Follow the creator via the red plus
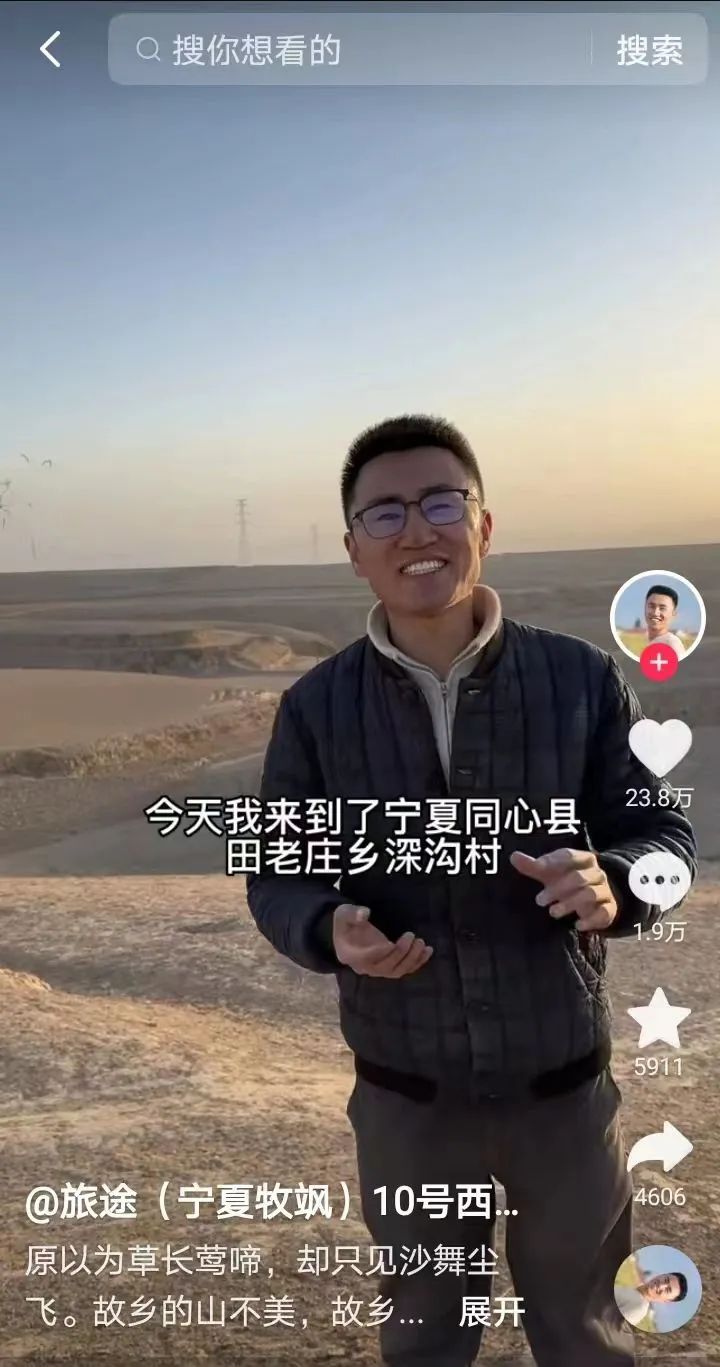Image resolution: width=720 pixels, height=1367 pixels. pyautogui.click(x=658, y=663)
